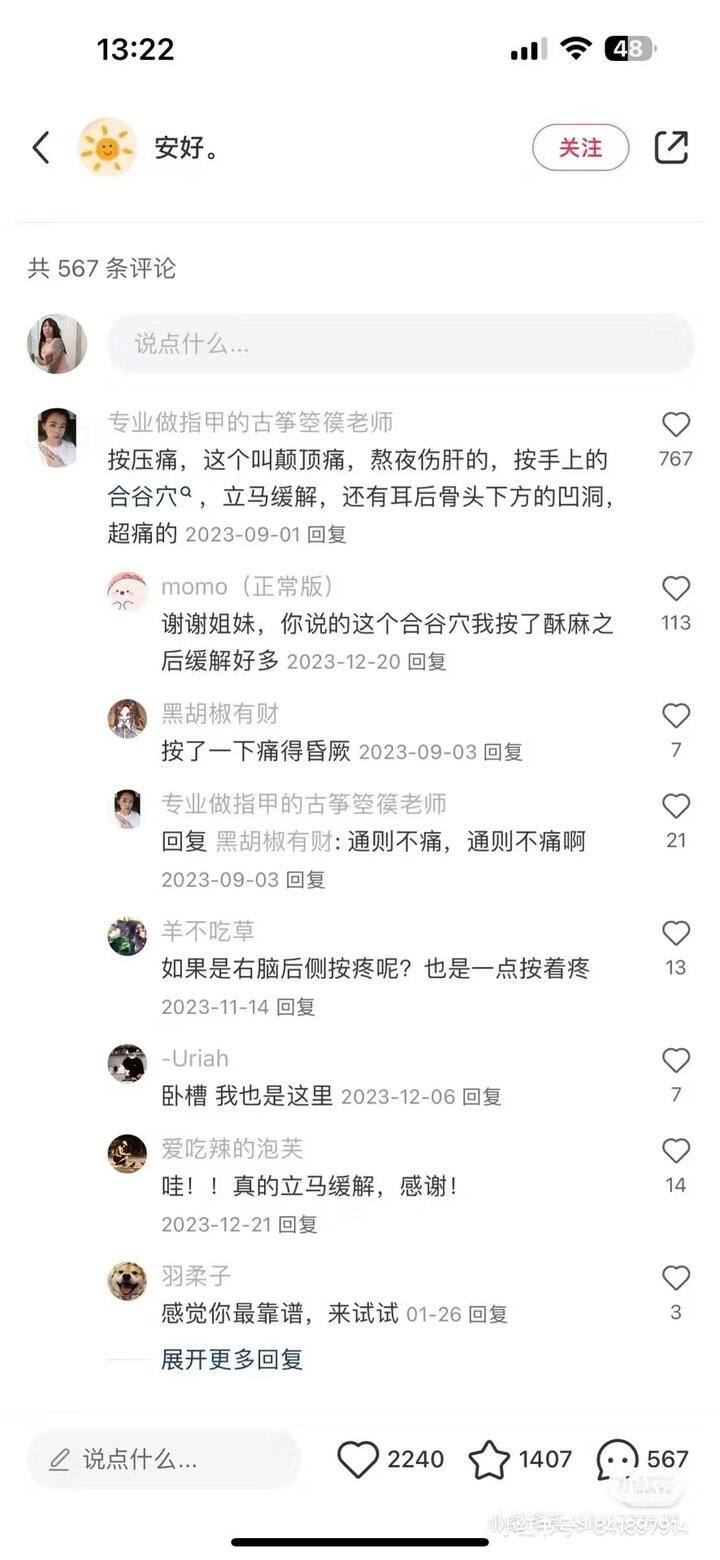This screenshot has width=720, height=1560.
Task: Reply to -Uriah's comment
Action: tap(482, 1097)
